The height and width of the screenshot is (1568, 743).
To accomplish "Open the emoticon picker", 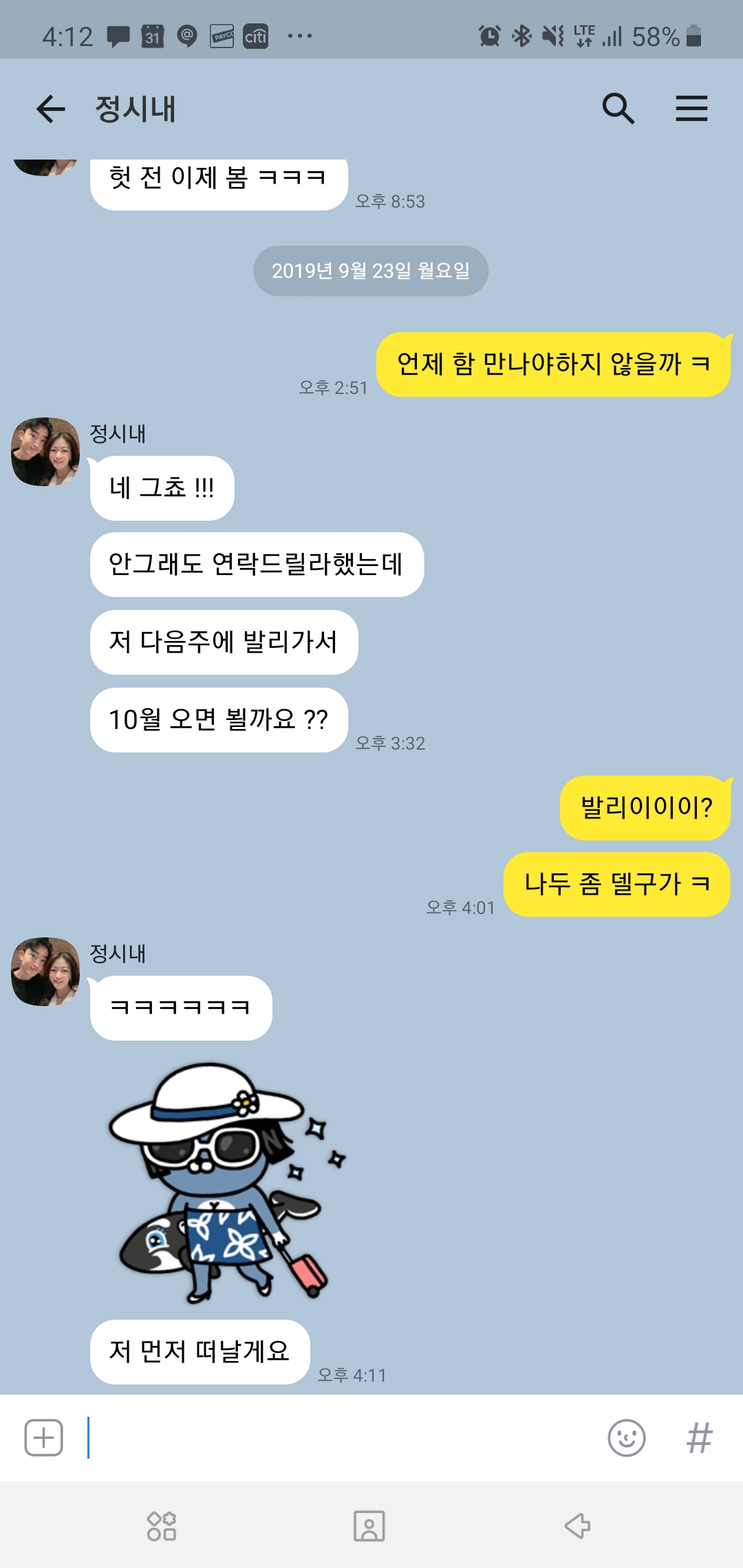I will pyautogui.click(x=626, y=1437).
